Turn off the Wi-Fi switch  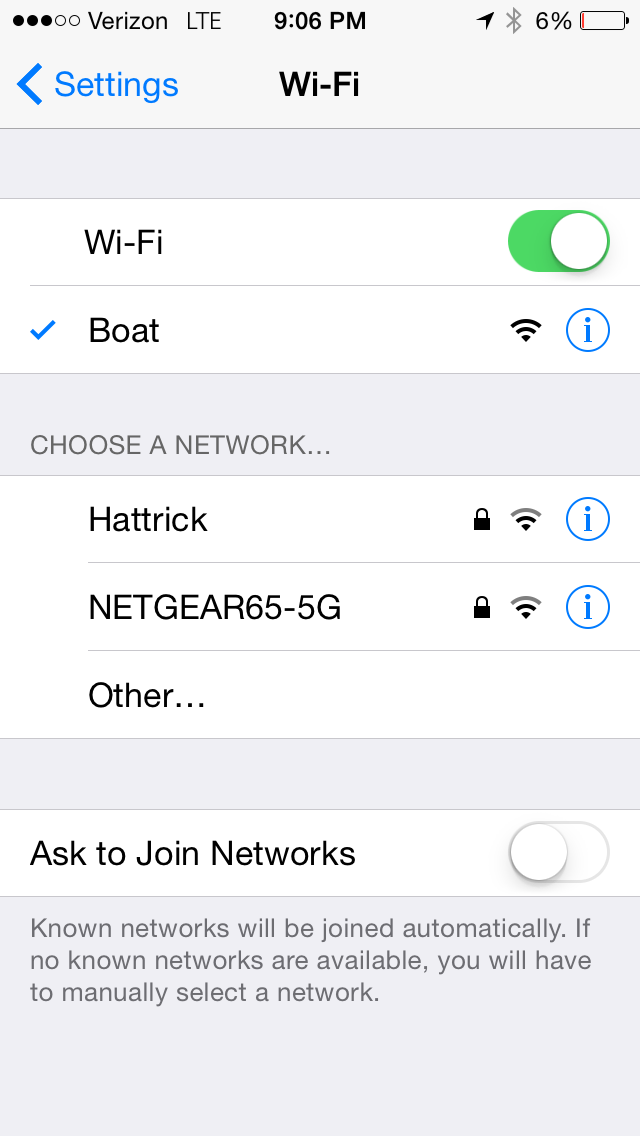tap(558, 241)
